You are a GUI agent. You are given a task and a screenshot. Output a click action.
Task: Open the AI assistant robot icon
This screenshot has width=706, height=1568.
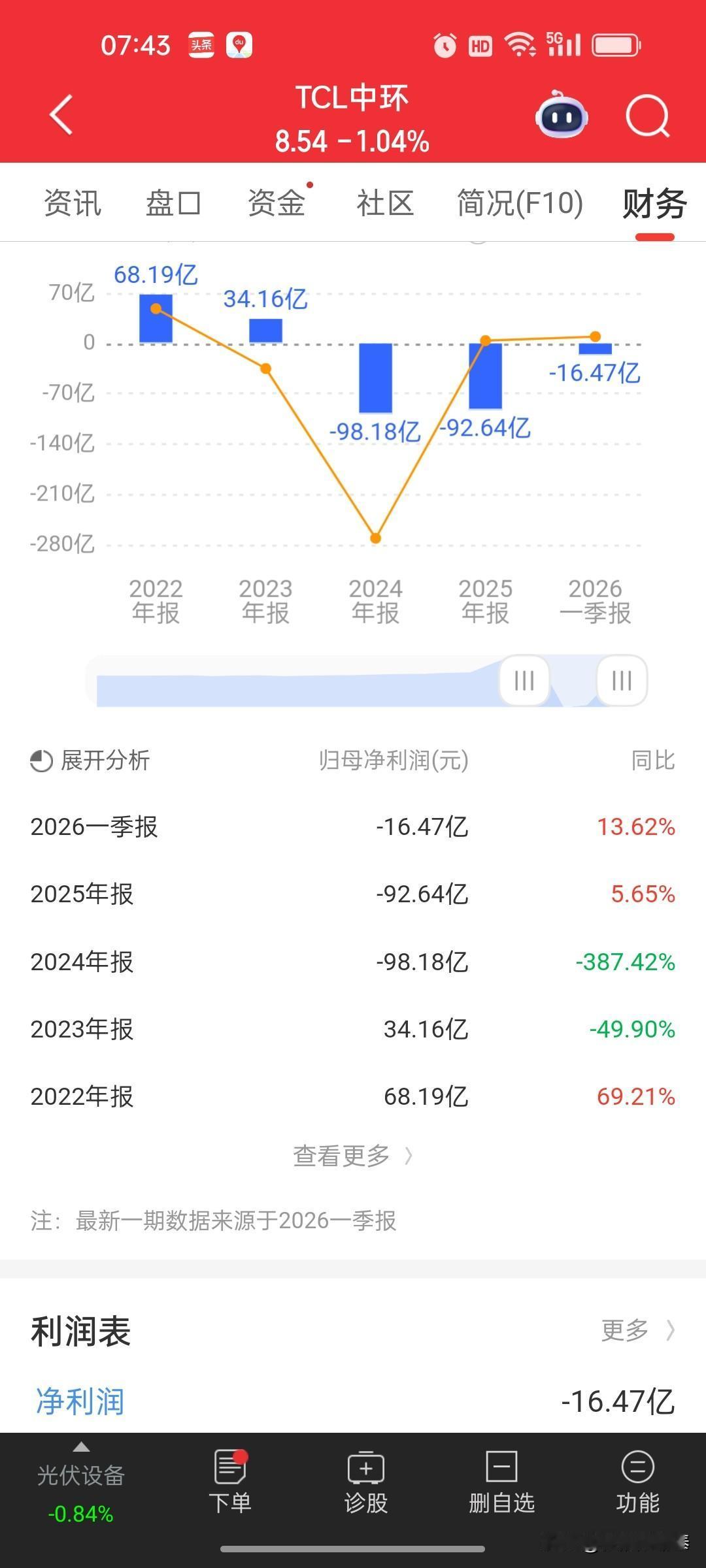(561, 116)
